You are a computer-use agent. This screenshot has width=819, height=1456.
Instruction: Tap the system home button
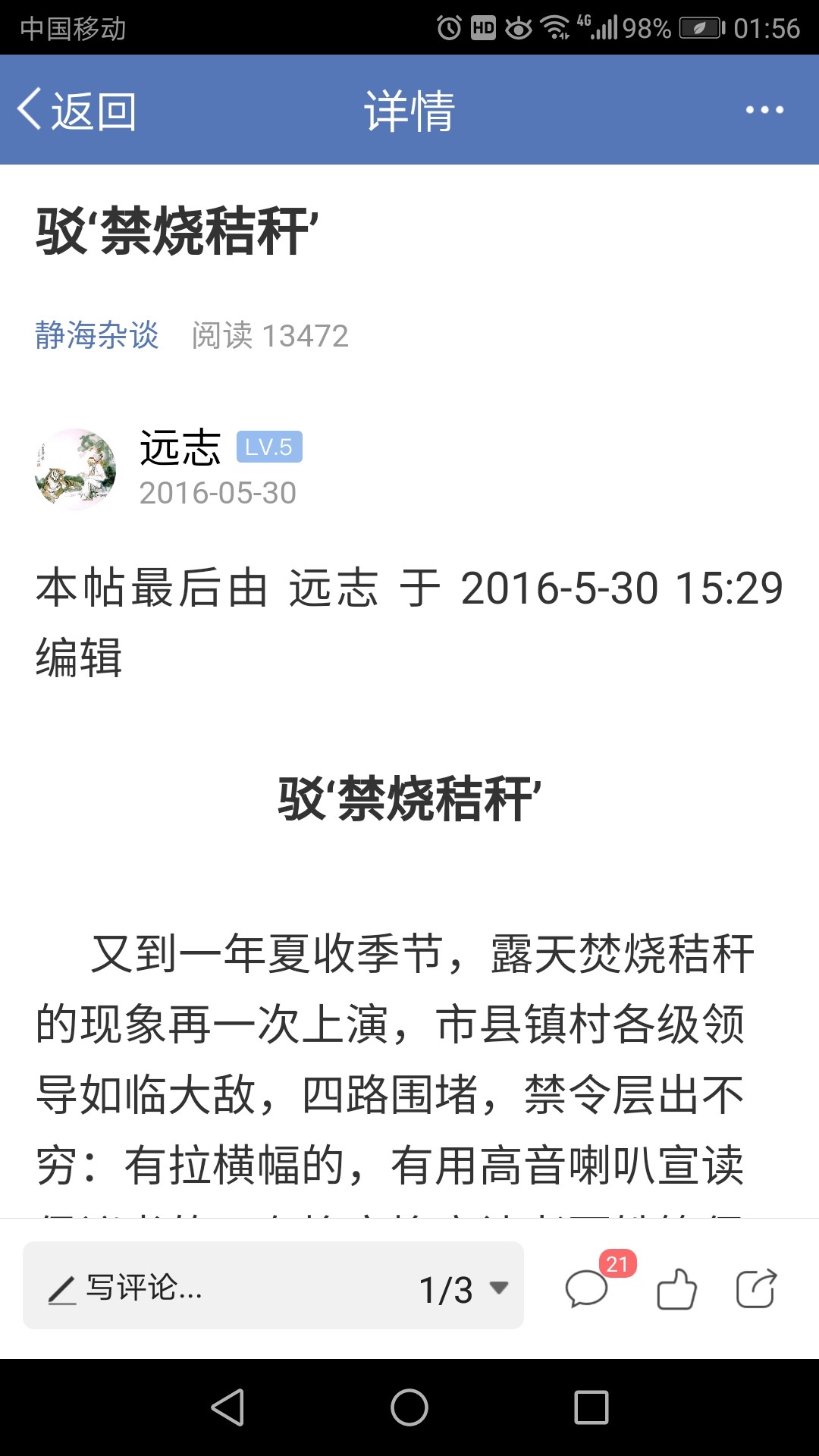(x=409, y=1408)
